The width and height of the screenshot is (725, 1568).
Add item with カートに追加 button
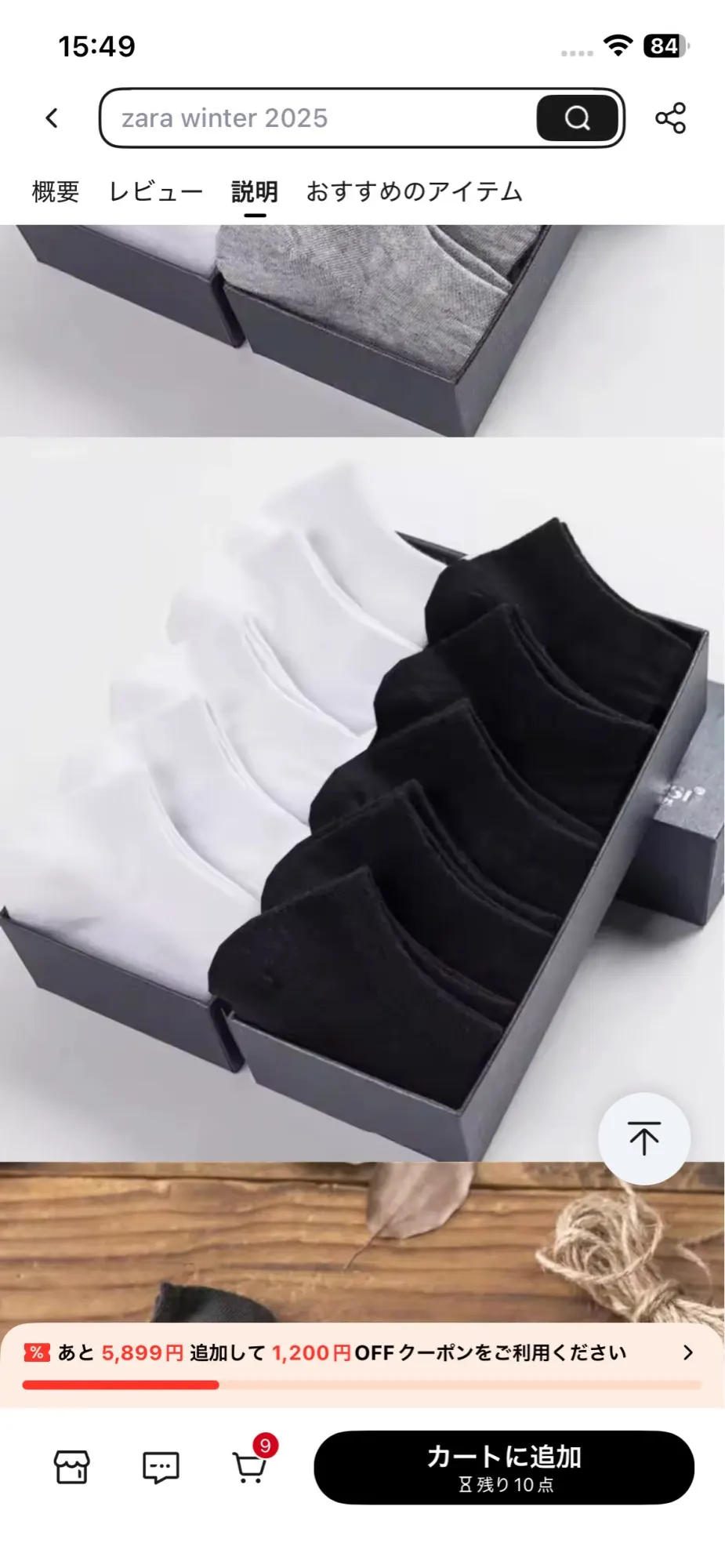[504, 1468]
